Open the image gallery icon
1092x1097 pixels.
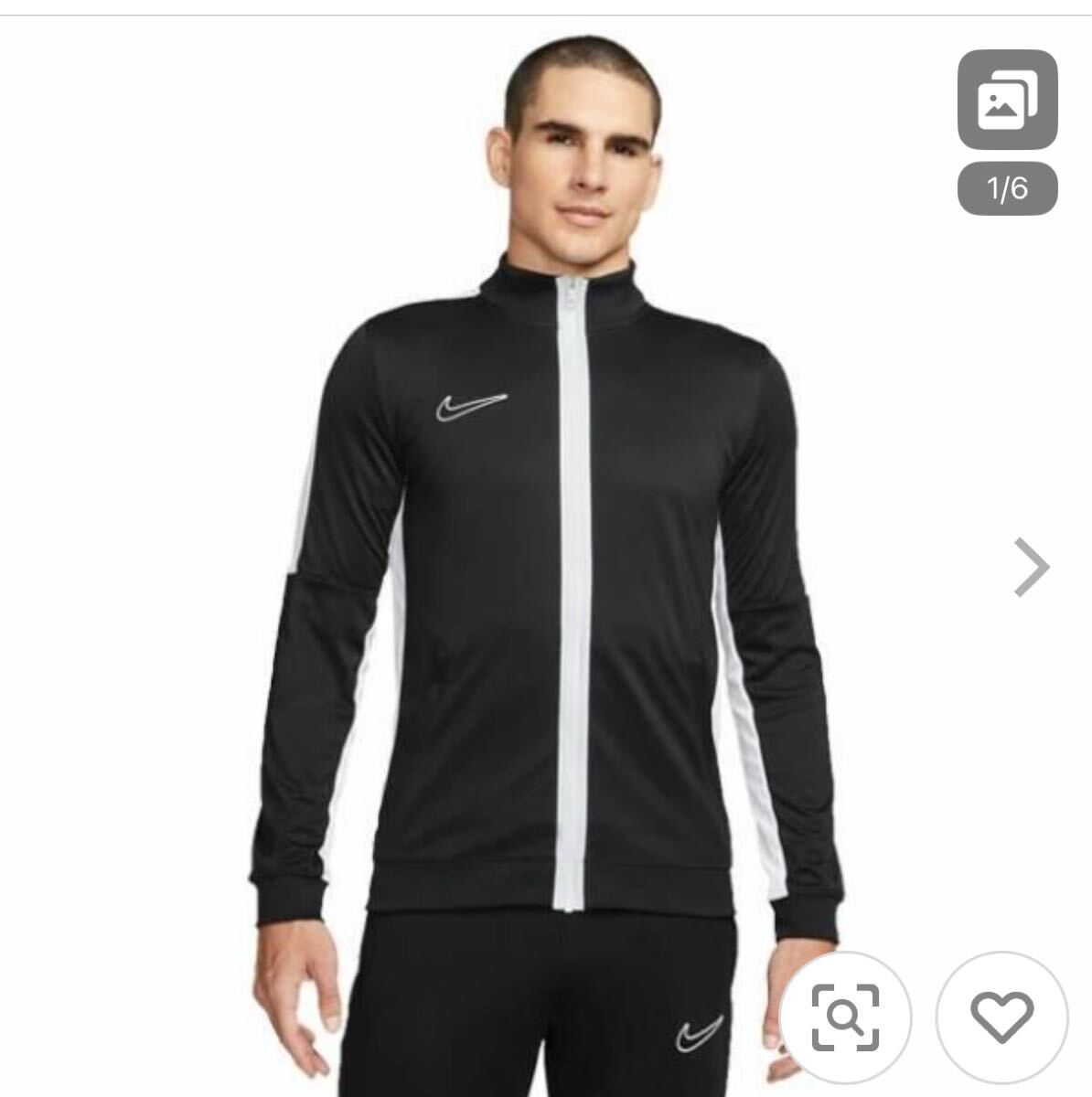tap(1007, 100)
